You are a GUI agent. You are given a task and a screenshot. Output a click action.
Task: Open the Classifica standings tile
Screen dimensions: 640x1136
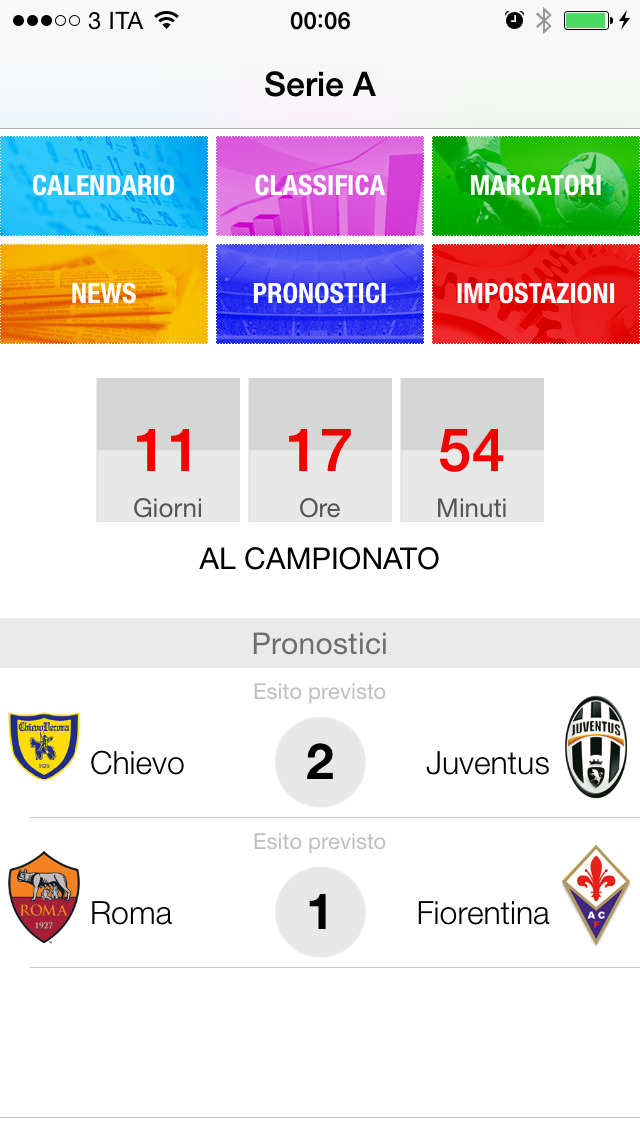[320, 185]
